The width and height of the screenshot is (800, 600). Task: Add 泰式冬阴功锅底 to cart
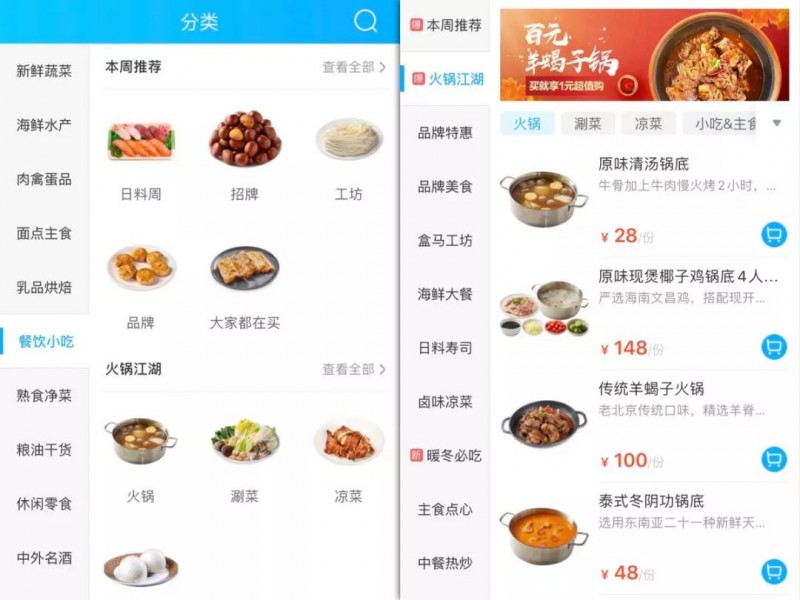(x=773, y=571)
